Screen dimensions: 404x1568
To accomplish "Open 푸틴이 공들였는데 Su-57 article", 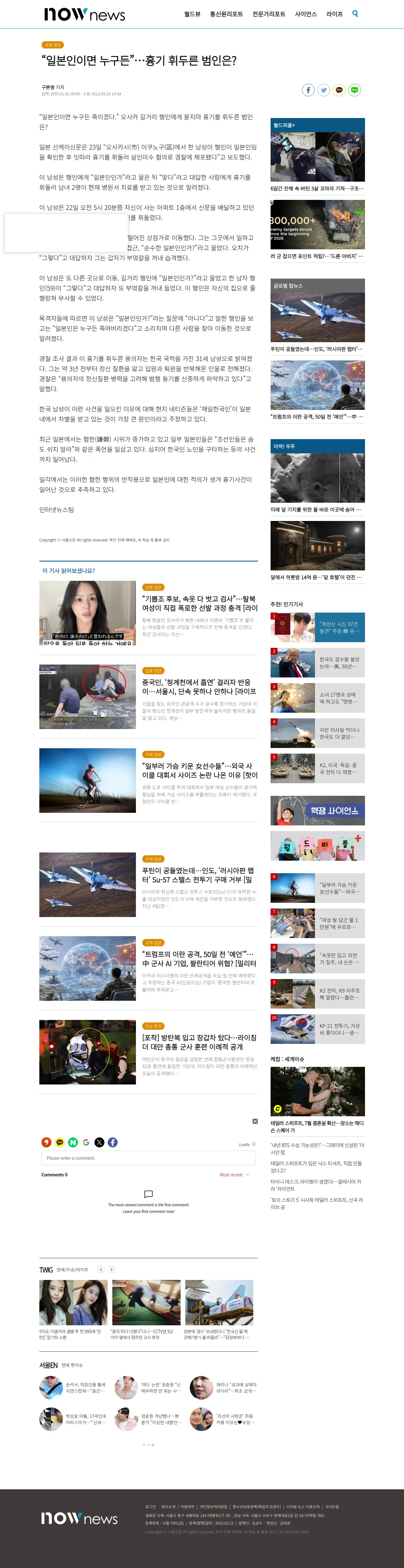I will click(x=199, y=875).
